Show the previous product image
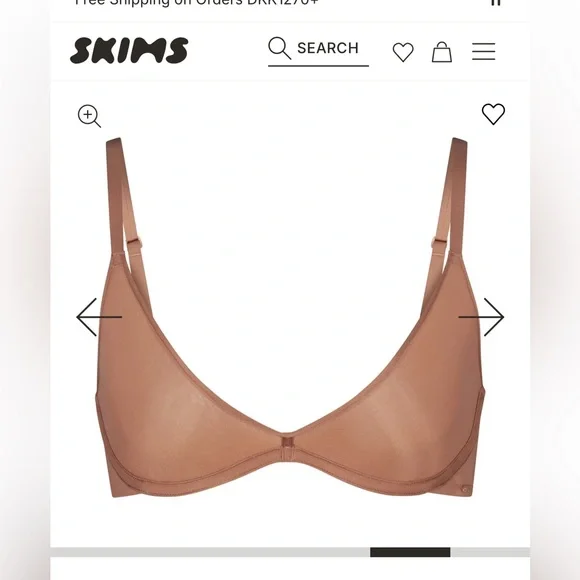580x580 pixels. [99, 317]
